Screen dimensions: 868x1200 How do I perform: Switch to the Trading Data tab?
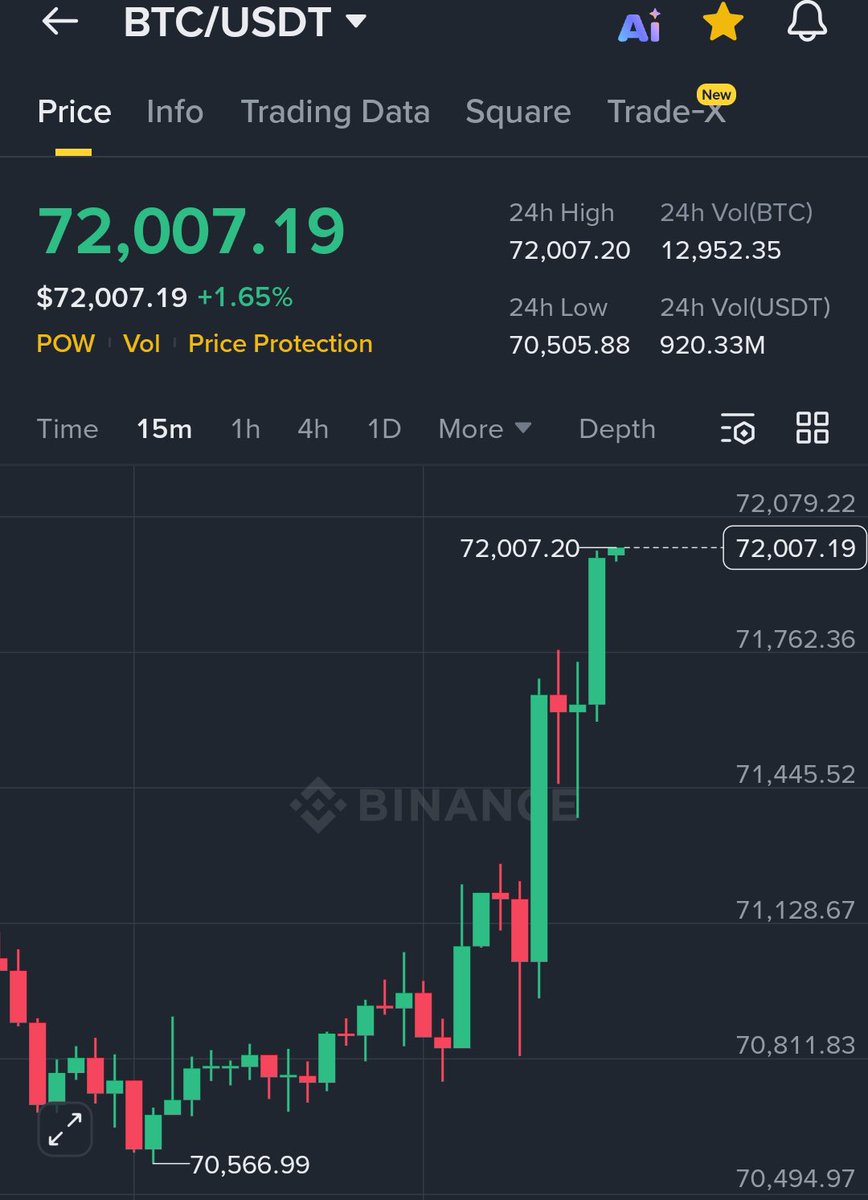pos(335,112)
